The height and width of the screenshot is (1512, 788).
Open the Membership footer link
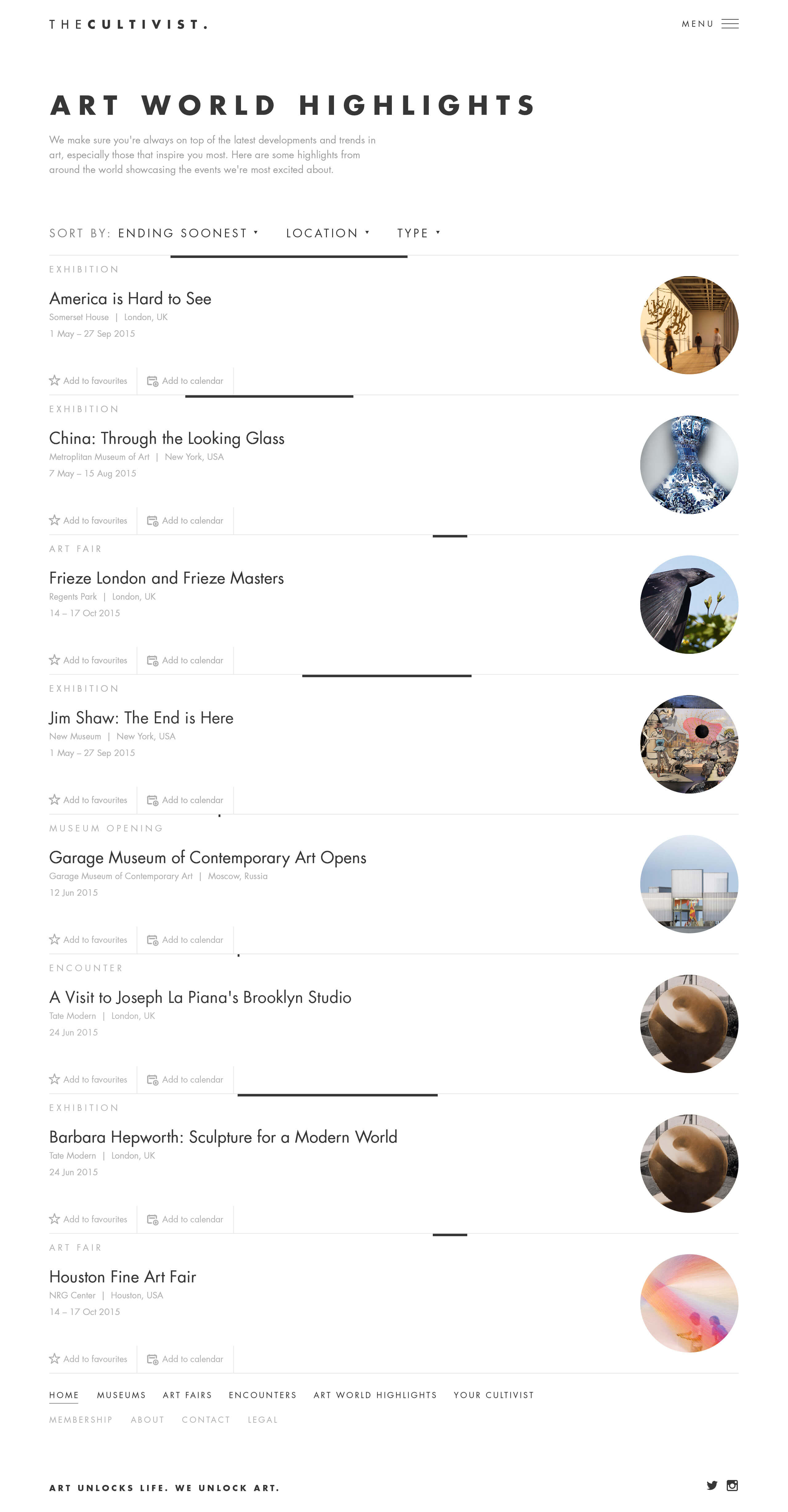click(x=80, y=1419)
